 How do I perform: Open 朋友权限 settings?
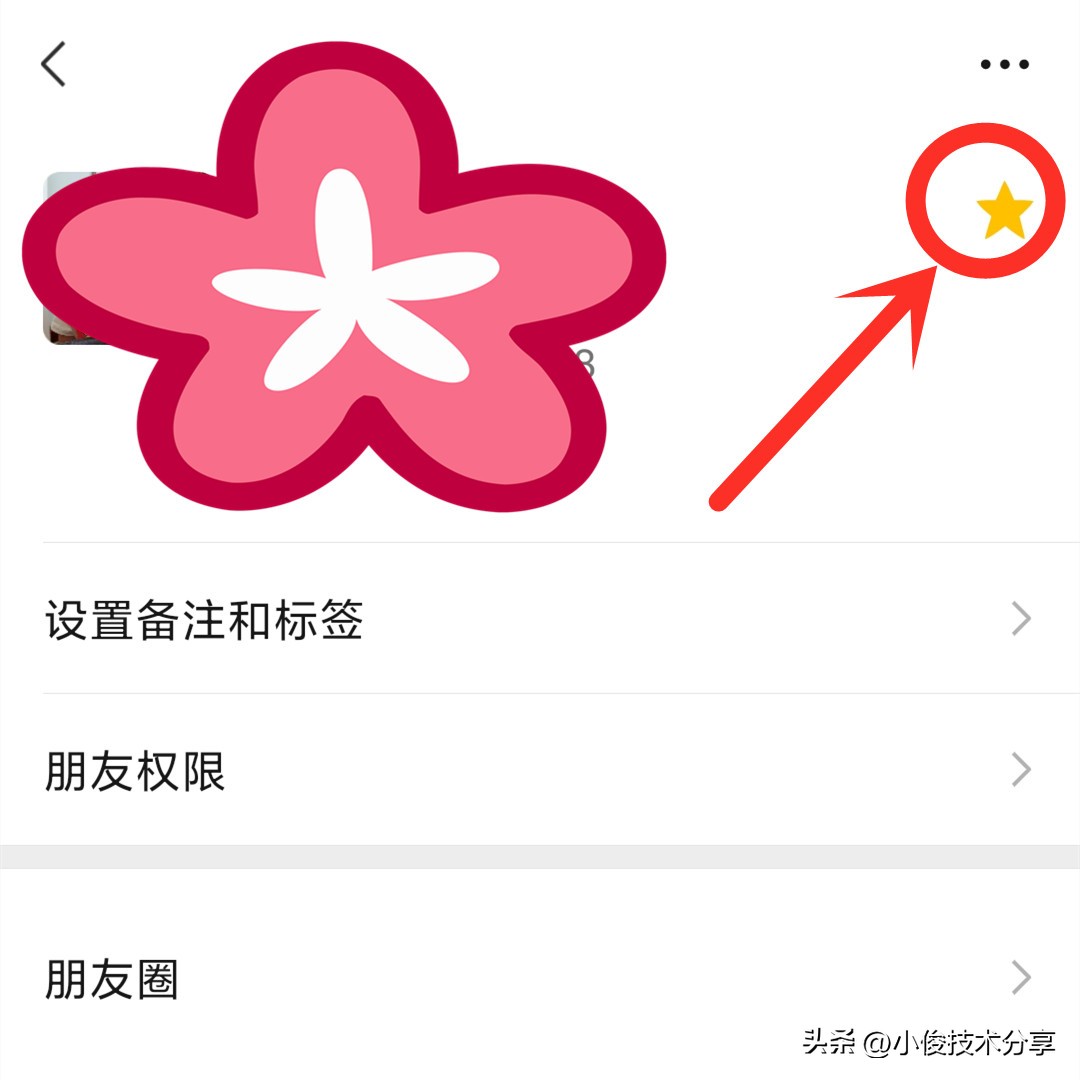[x=540, y=771]
